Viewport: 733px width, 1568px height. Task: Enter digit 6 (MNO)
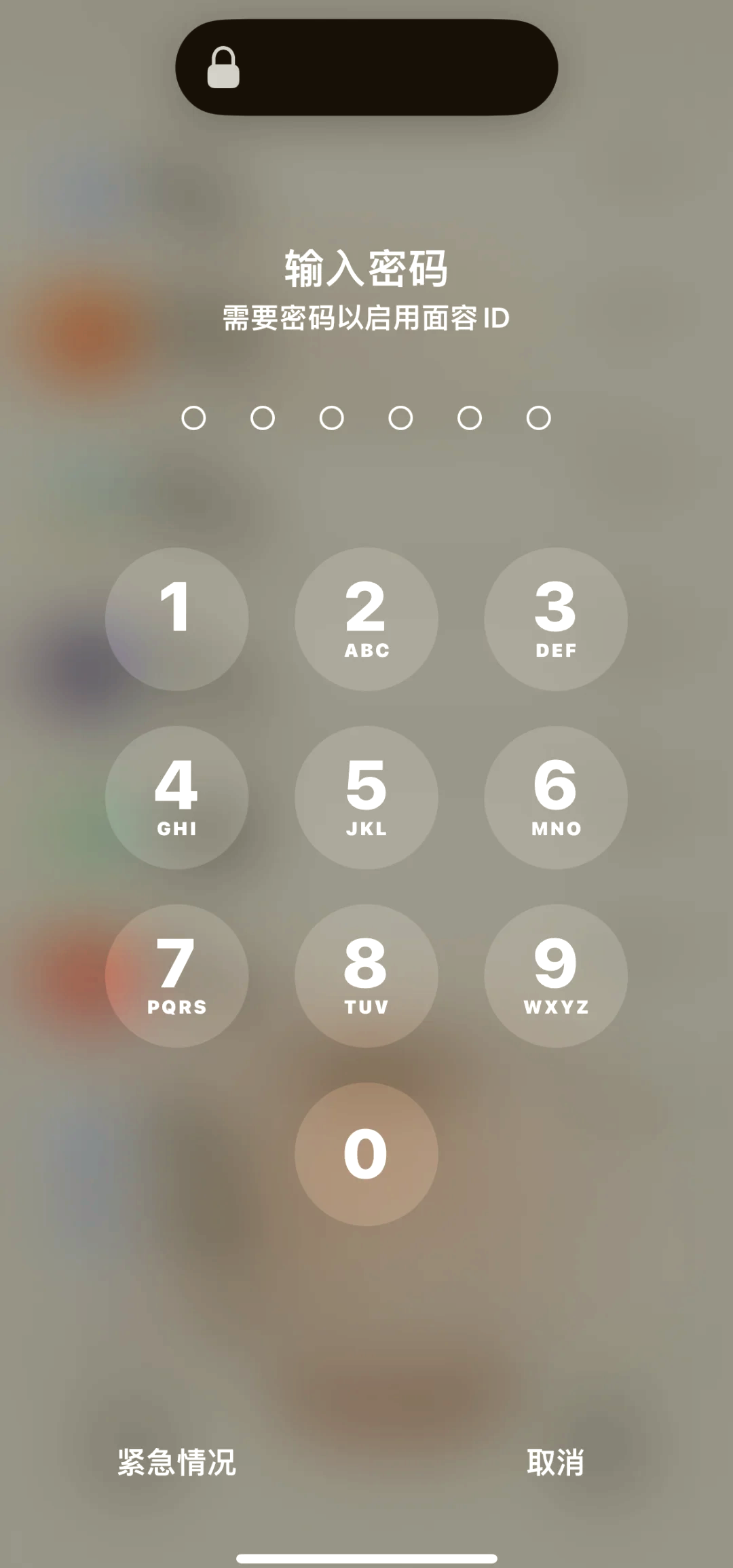click(555, 797)
